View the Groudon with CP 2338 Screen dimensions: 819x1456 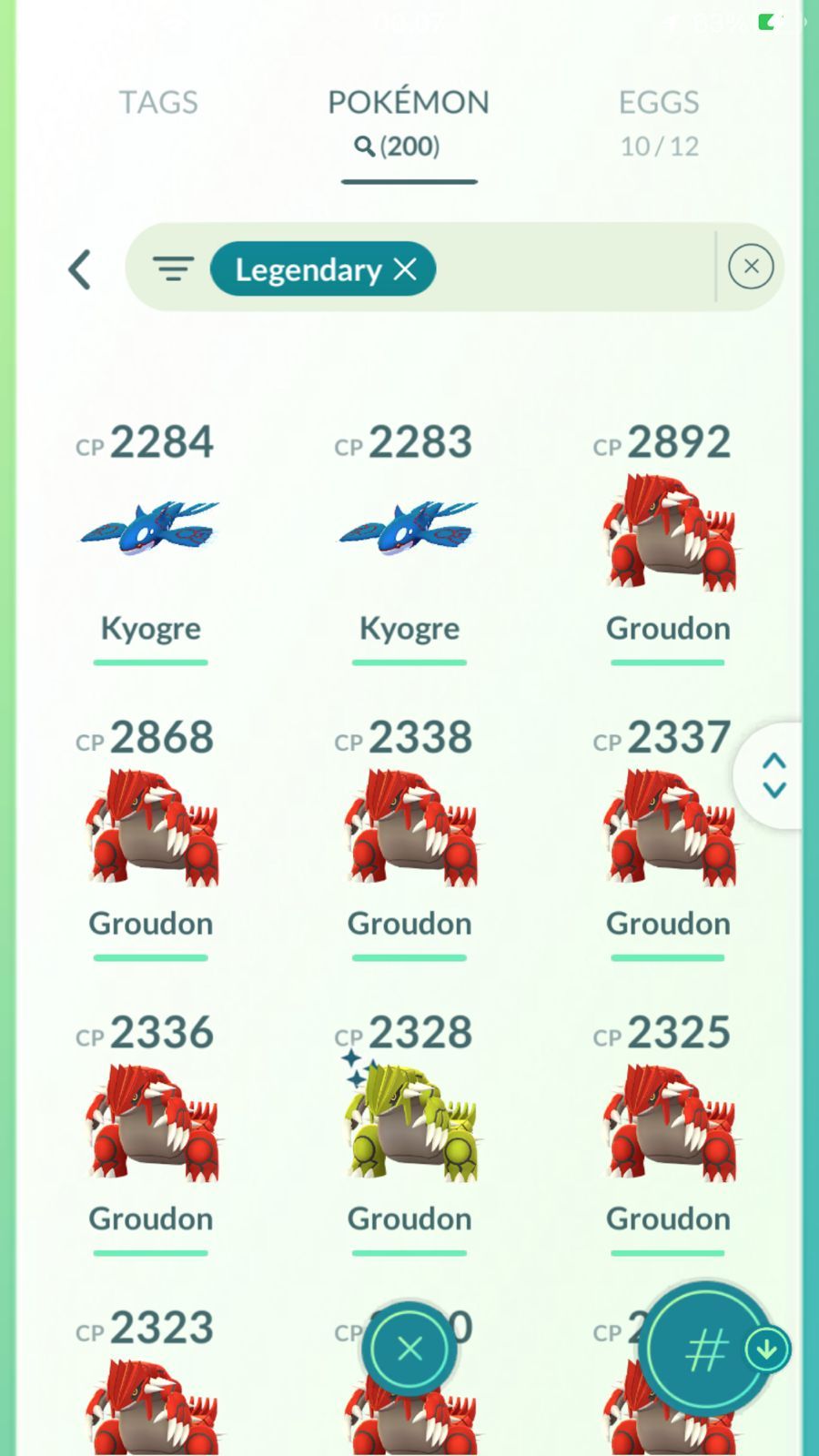[409, 828]
